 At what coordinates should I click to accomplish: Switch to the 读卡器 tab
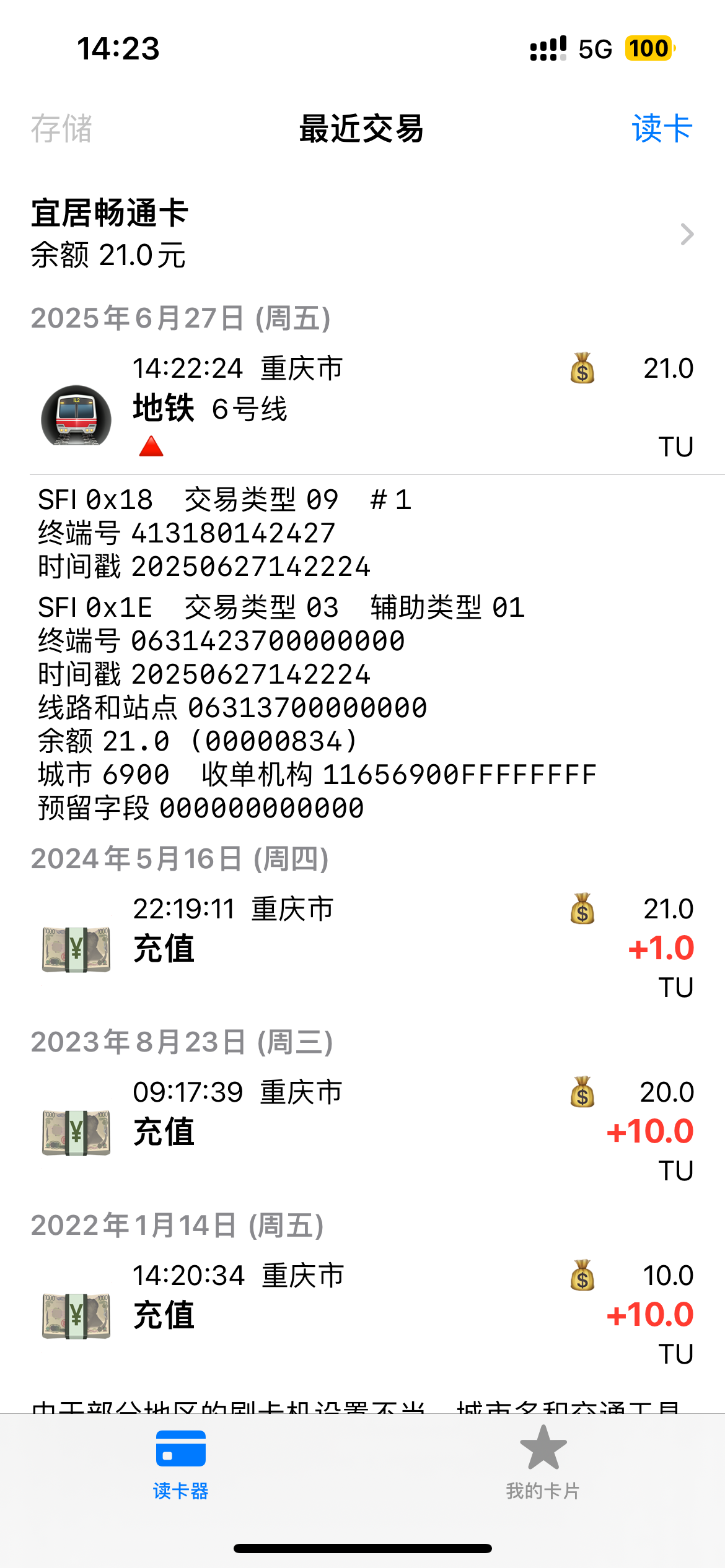181,1464
